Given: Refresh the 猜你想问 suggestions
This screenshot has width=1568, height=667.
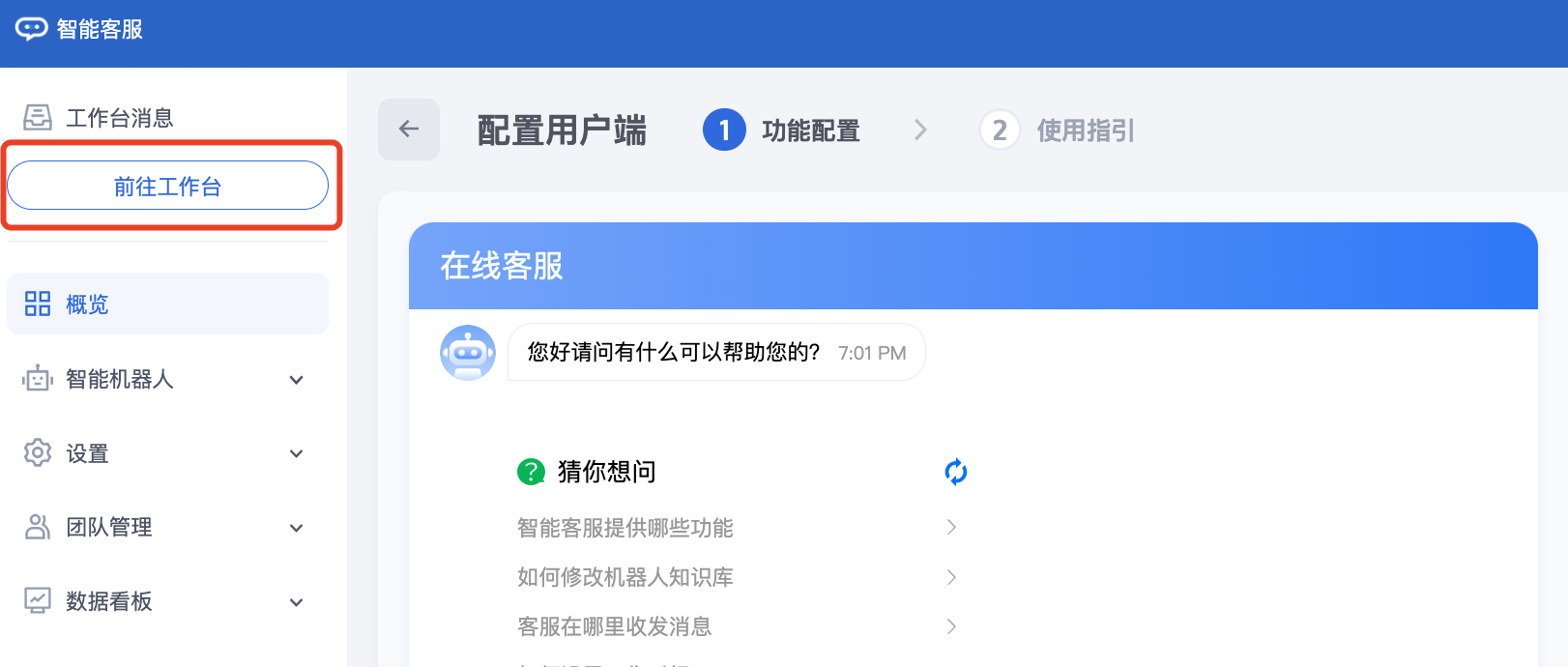Looking at the screenshot, I should tap(955, 472).
